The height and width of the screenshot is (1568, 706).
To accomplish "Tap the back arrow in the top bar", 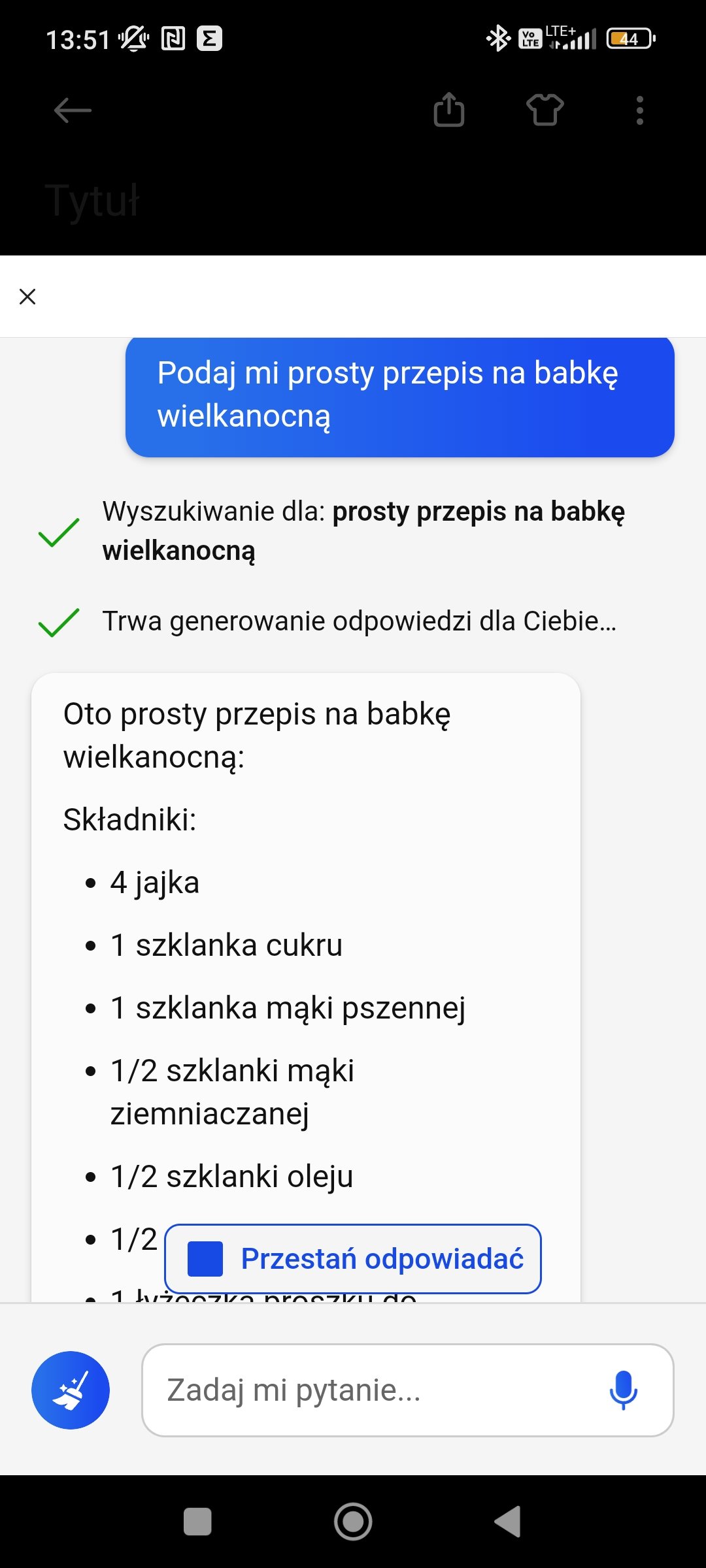I will (73, 110).
